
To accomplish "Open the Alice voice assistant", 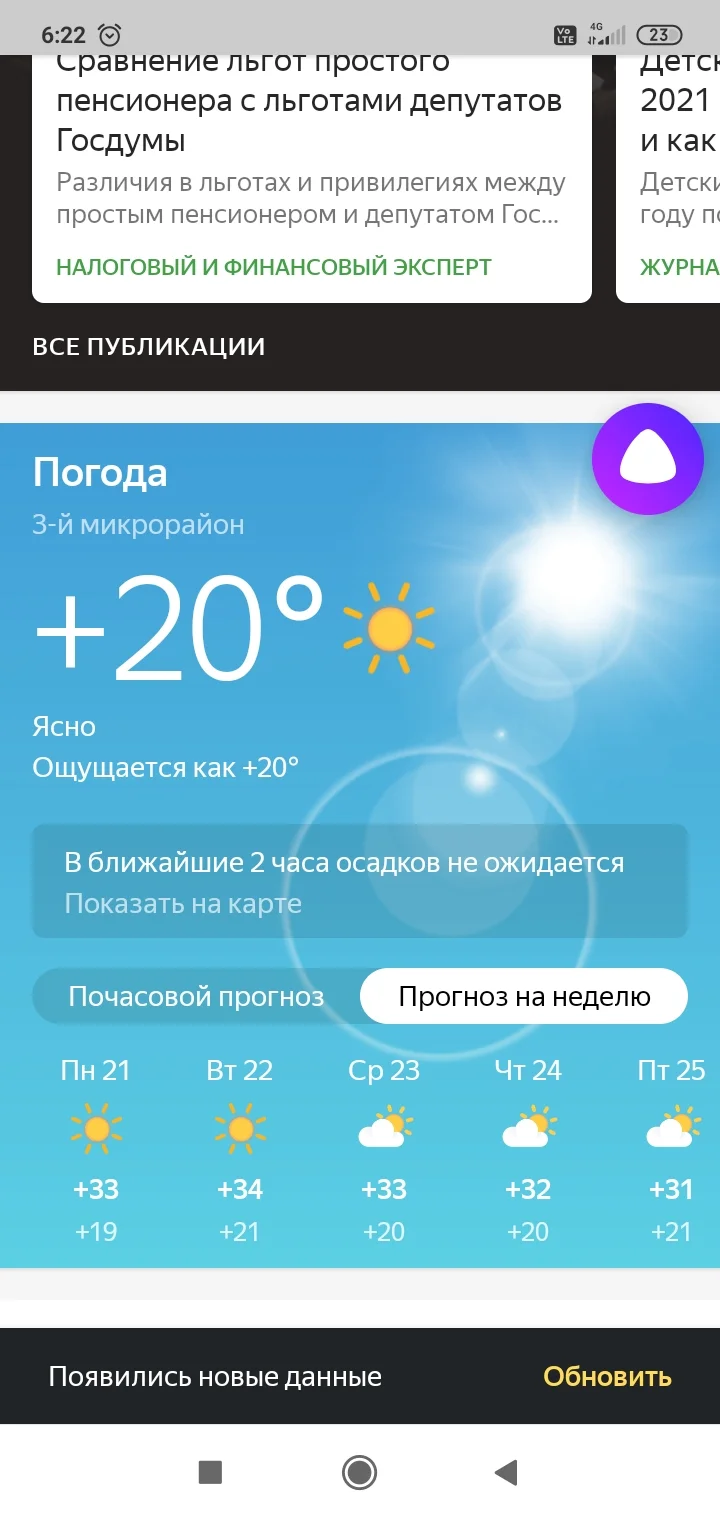I will click(648, 458).
